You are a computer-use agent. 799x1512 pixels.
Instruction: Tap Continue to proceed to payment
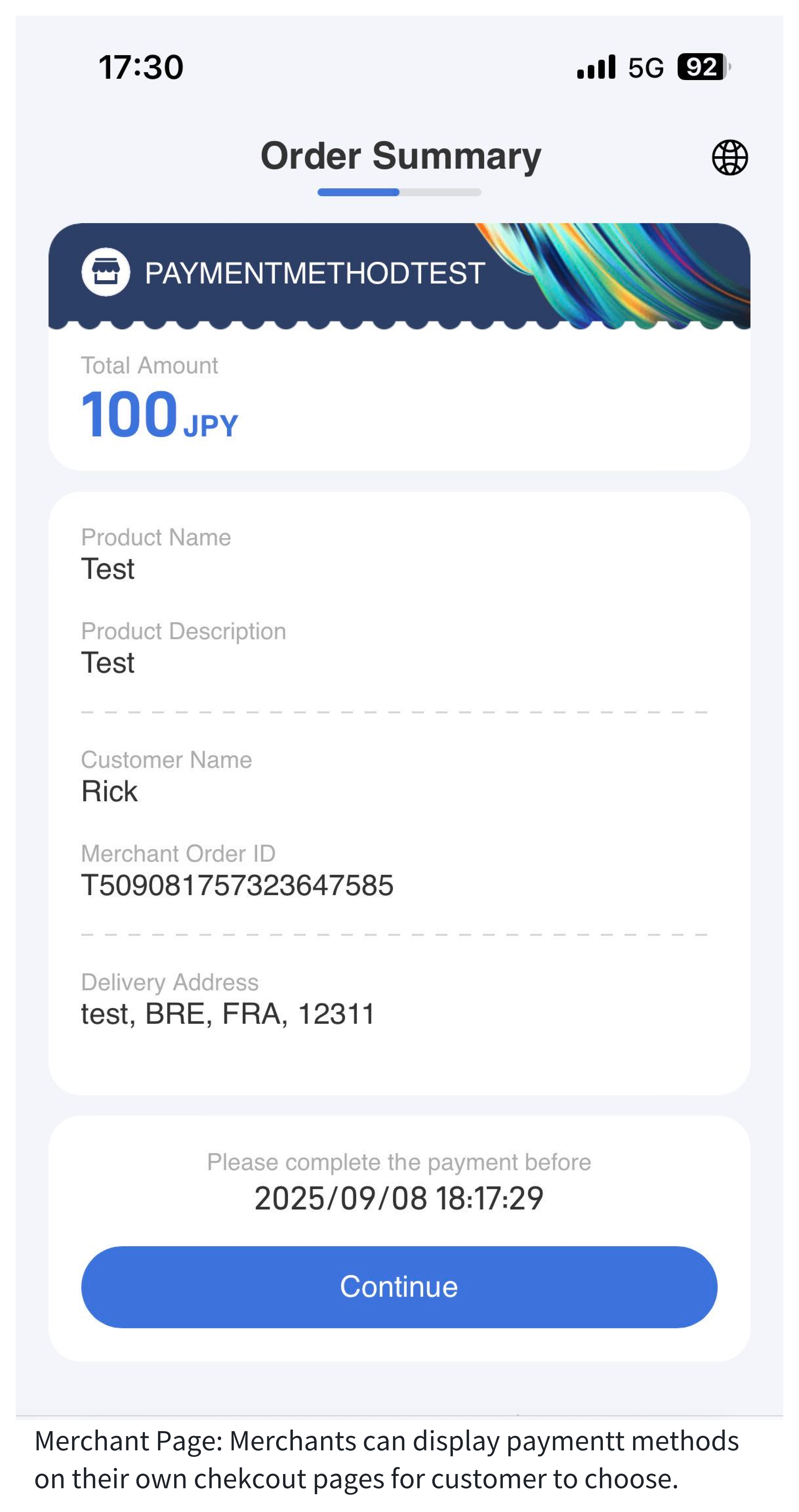tap(399, 1287)
